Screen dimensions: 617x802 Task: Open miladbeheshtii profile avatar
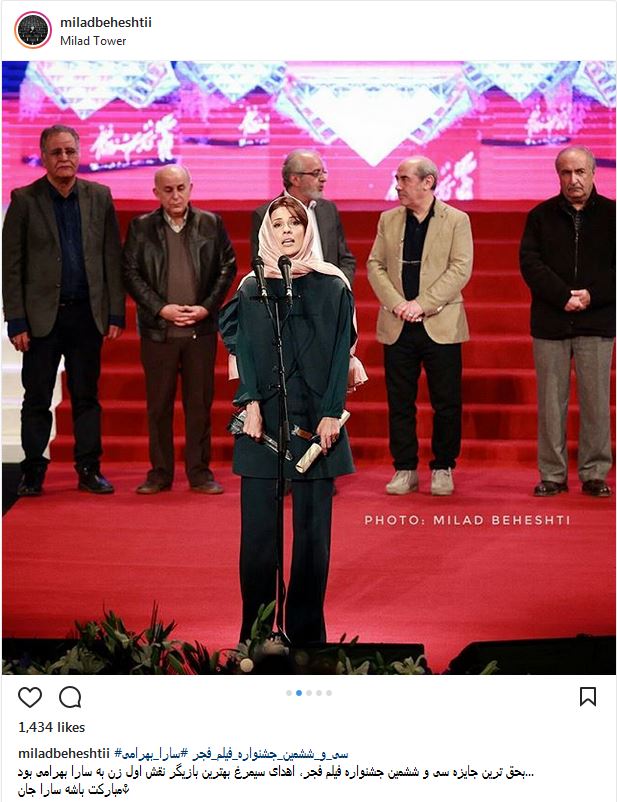point(32,30)
